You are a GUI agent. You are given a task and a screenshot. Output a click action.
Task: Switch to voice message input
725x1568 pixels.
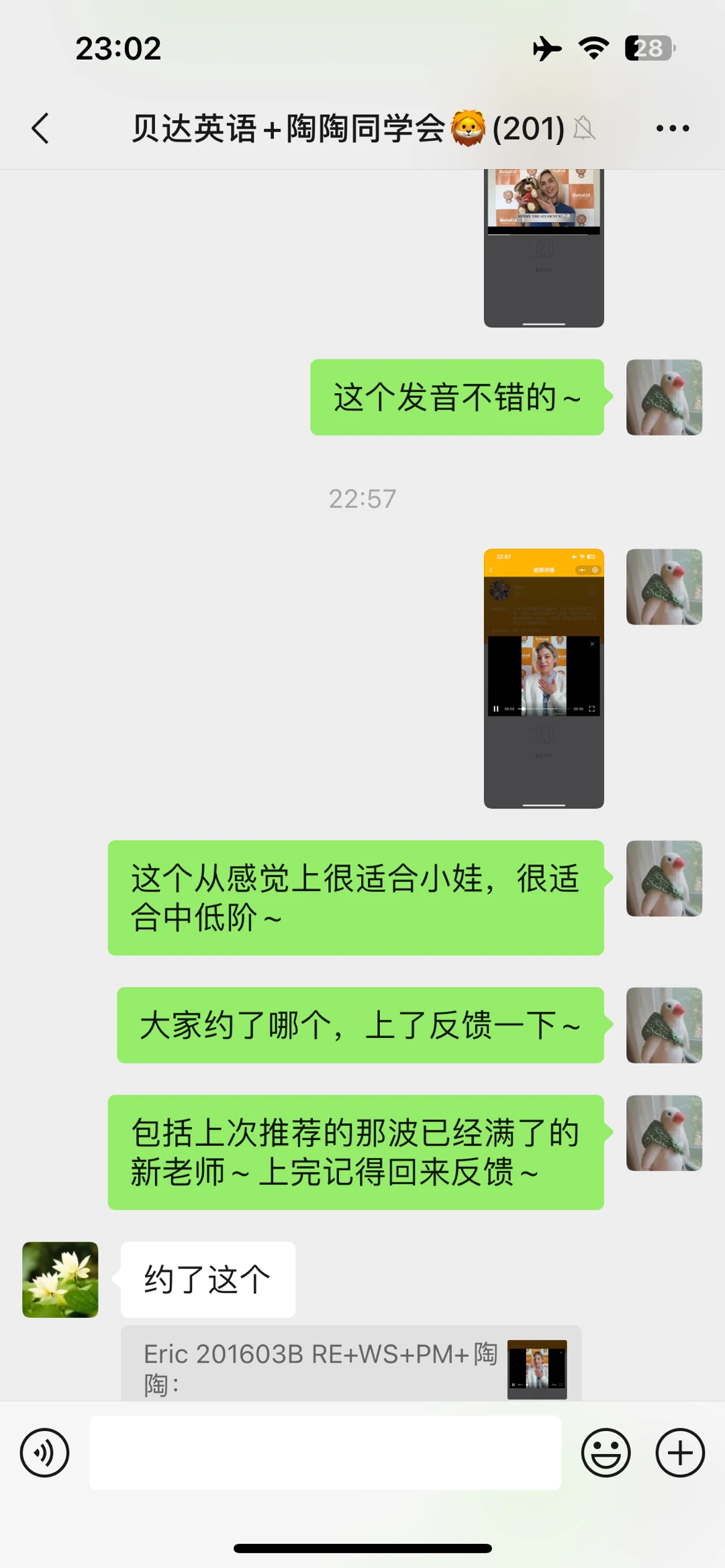(x=44, y=1453)
